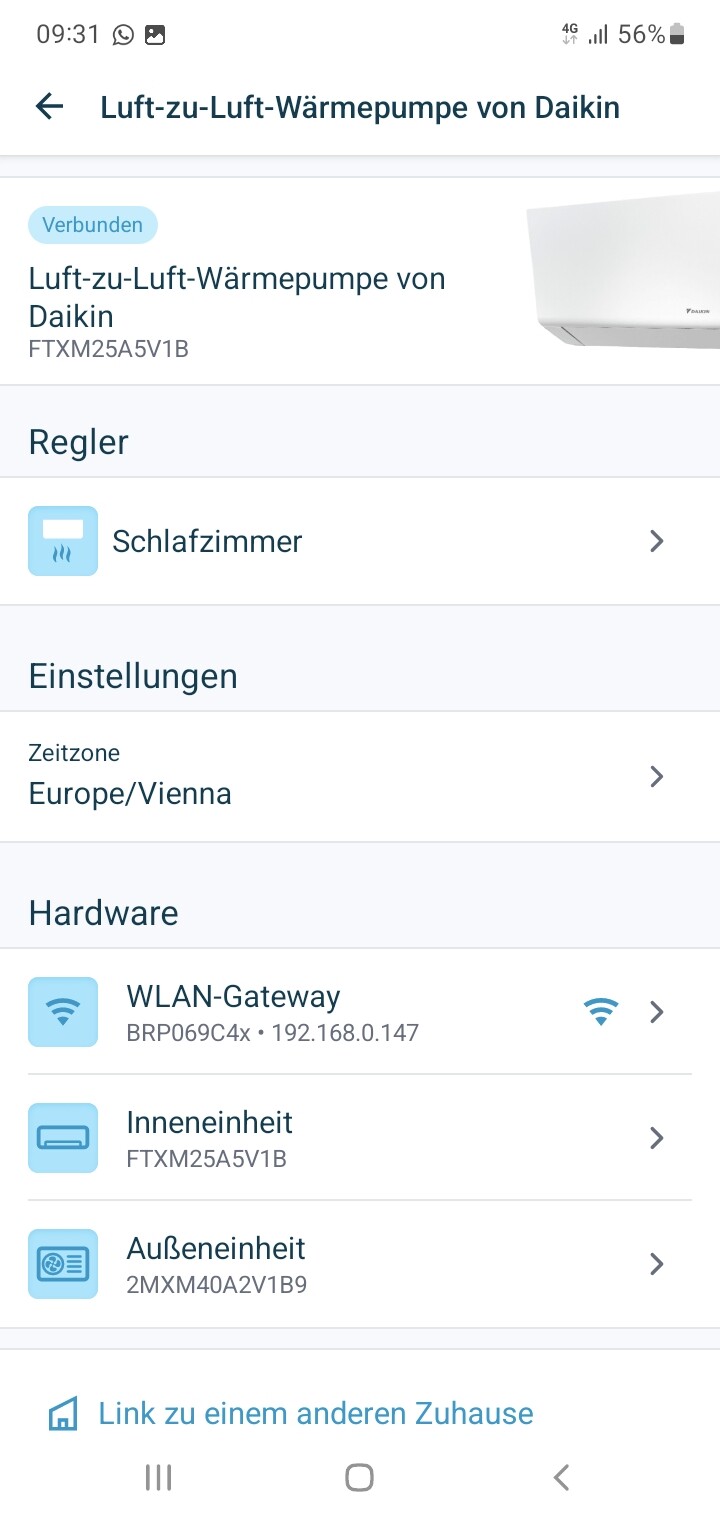Open WLAN-Gateway hardware details
This screenshot has width=720, height=1520.
pyautogui.click(x=360, y=1012)
